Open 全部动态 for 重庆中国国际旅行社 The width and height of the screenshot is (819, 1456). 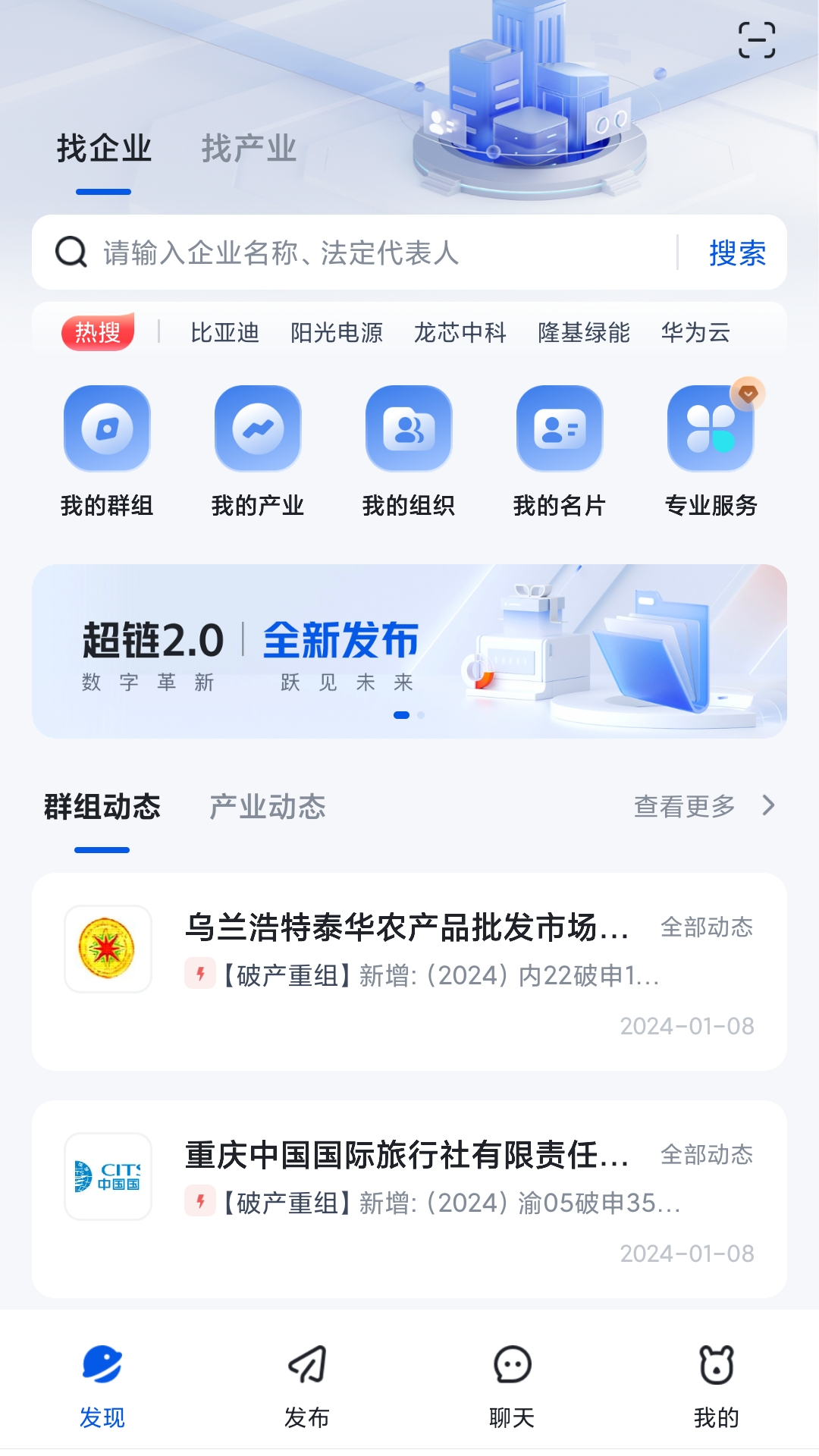pyautogui.click(x=707, y=1156)
